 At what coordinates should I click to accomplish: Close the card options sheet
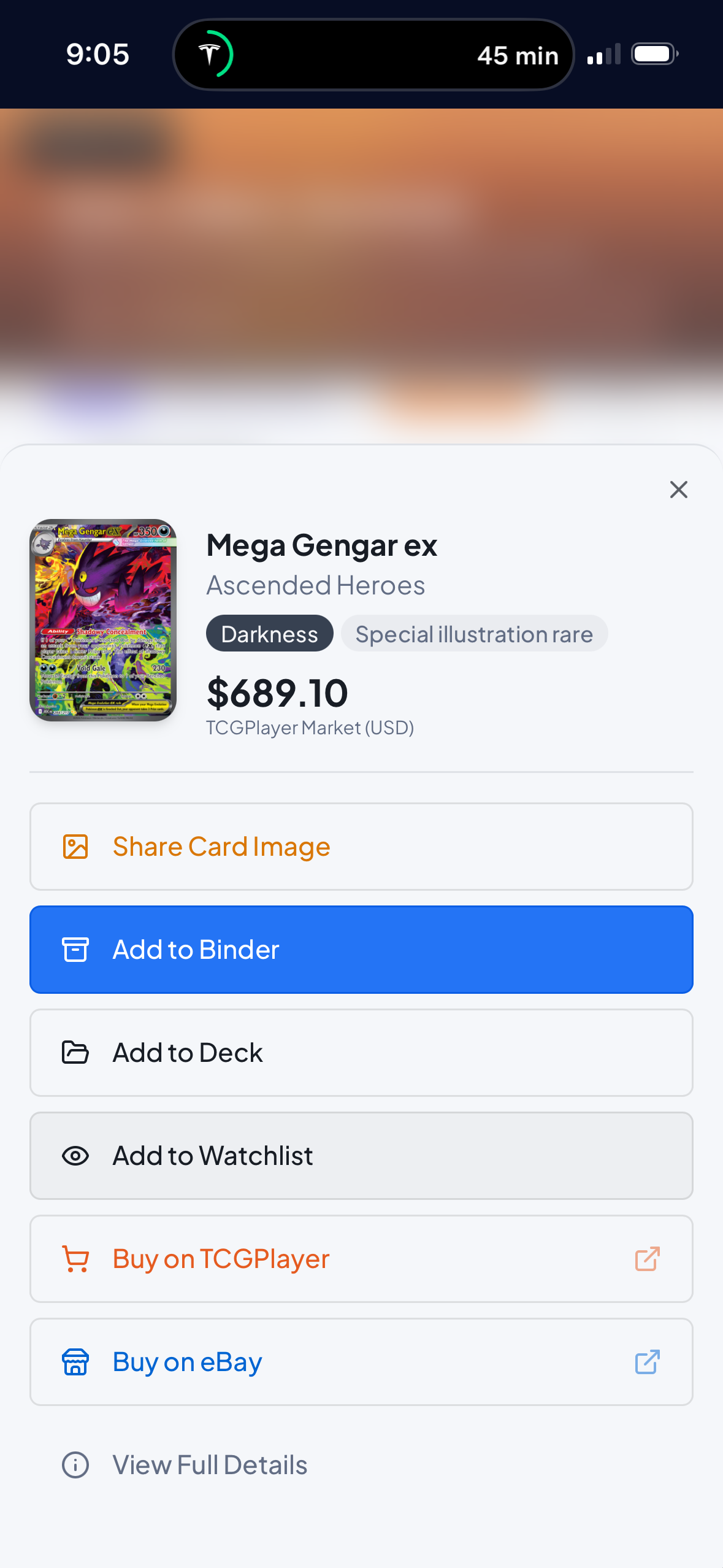678,490
